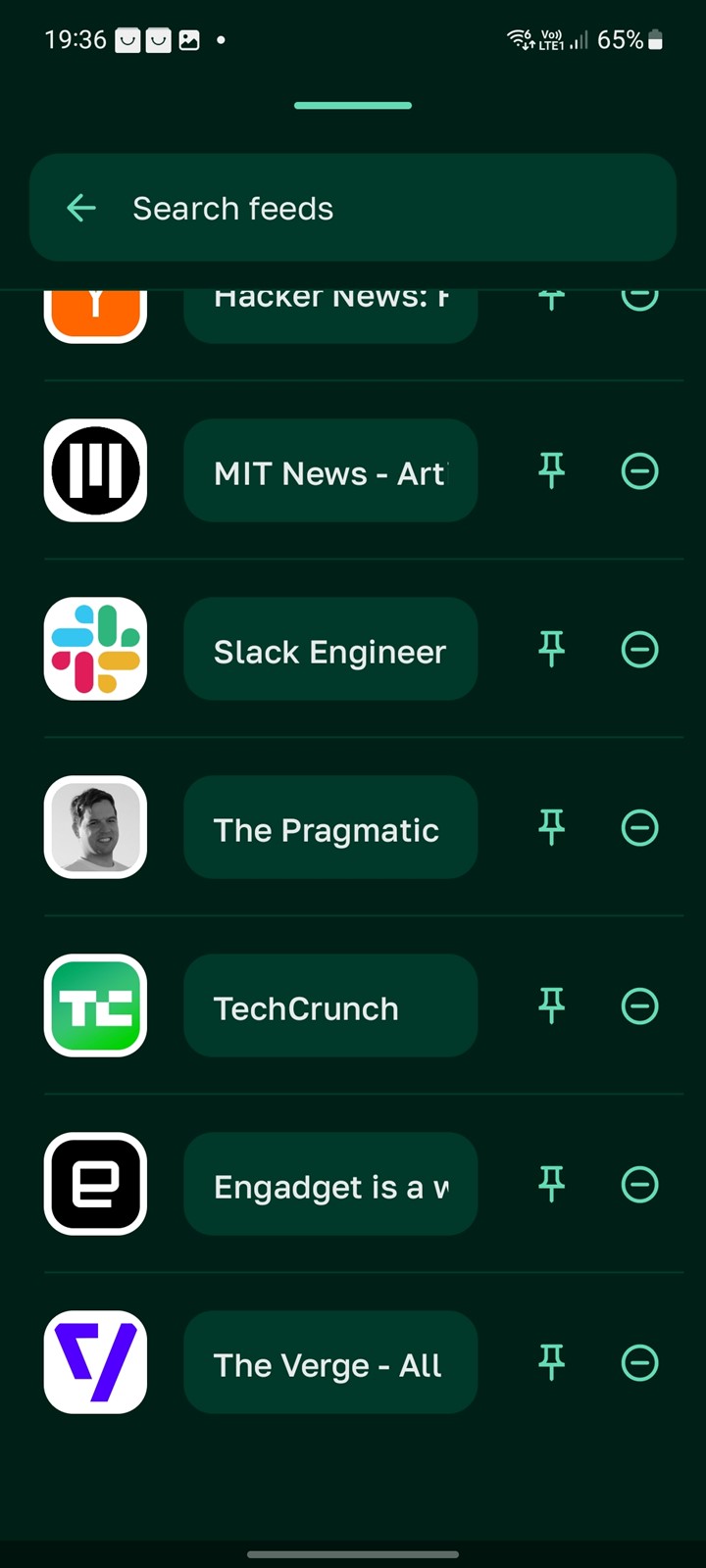Focus the Search feeds field
Viewport: 706px width, 1568px height.
(x=353, y=208)
